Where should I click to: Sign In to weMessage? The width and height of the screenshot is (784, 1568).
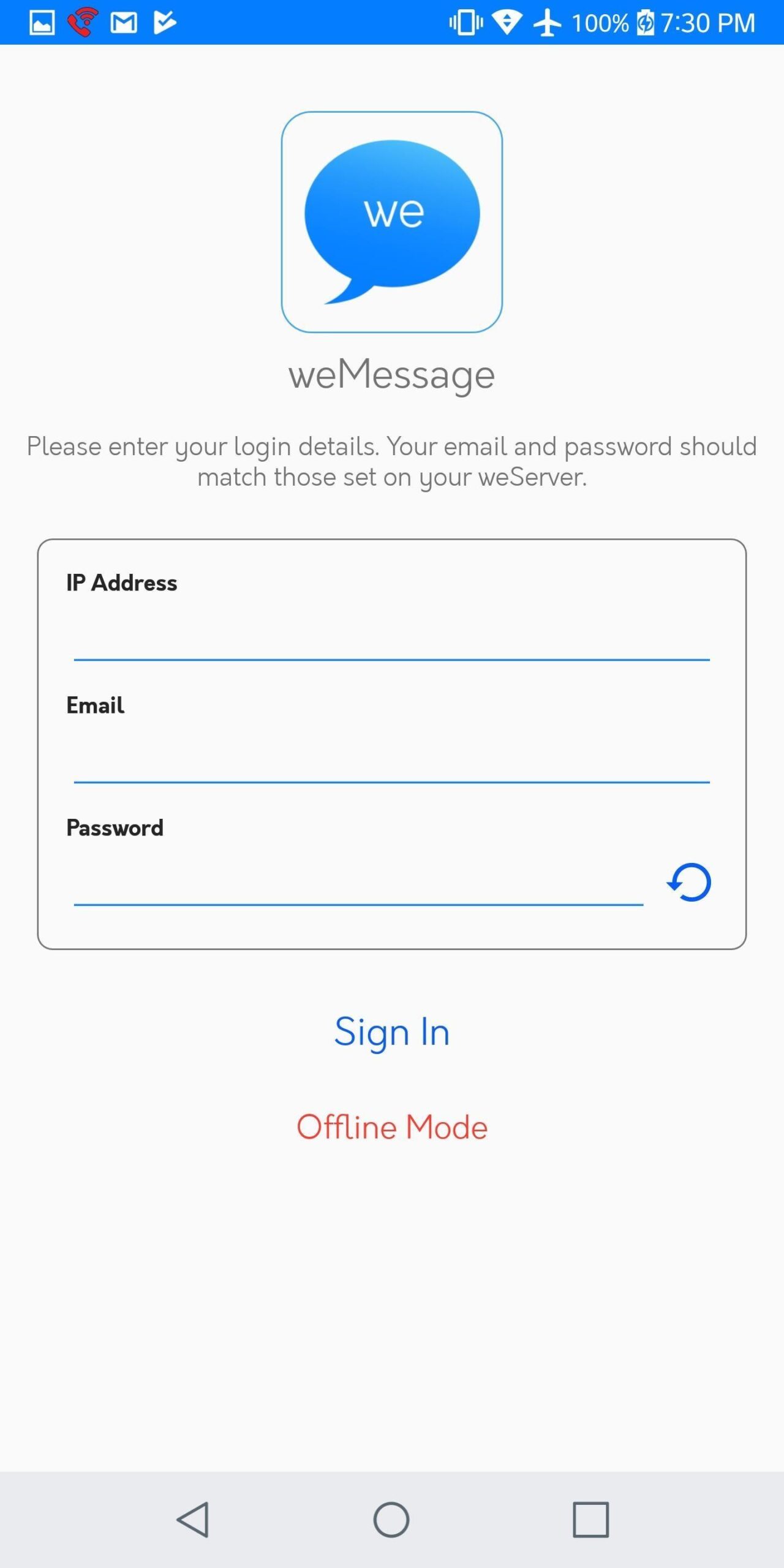pos(392,1033)
